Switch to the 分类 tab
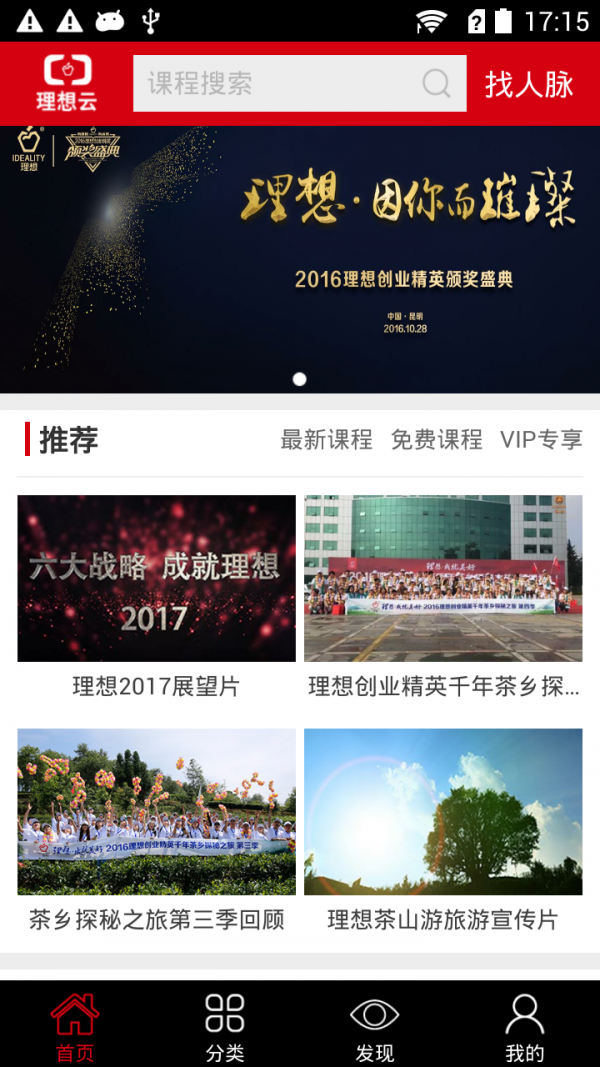600x1067 pixels. tap(225, 1025)
